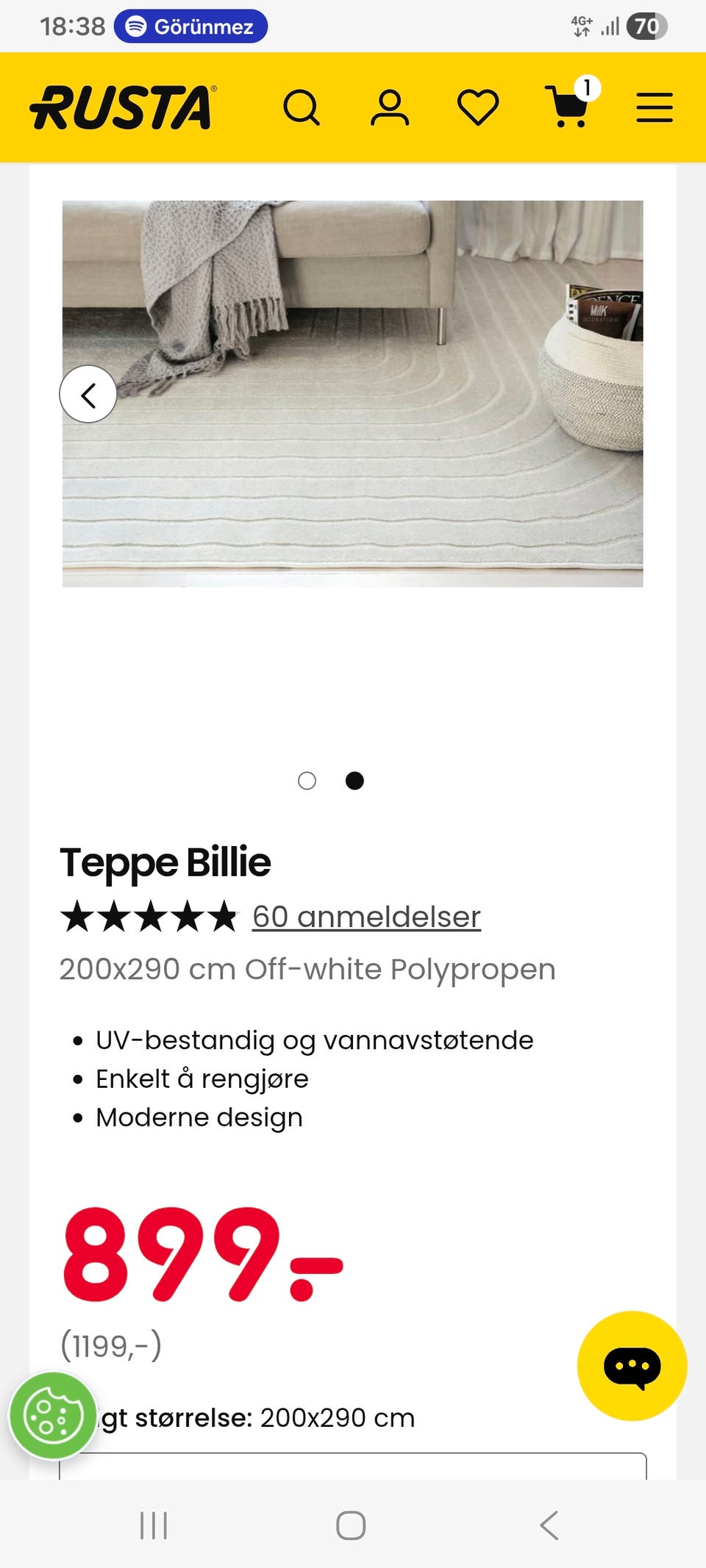The width and height of the screenshot is (706, 1568).
Task: Click the Rusta logo
Action: [124, 107]
